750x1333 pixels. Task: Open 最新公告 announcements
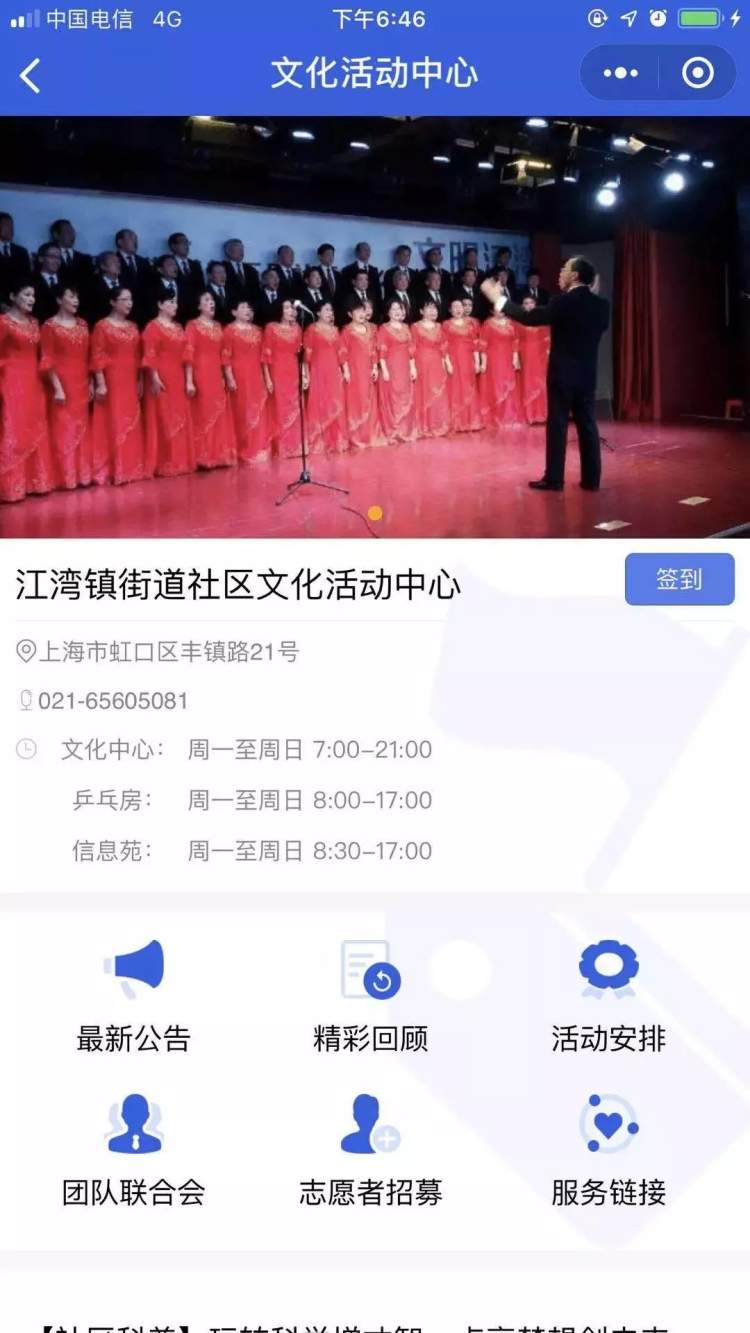[133, 994]
